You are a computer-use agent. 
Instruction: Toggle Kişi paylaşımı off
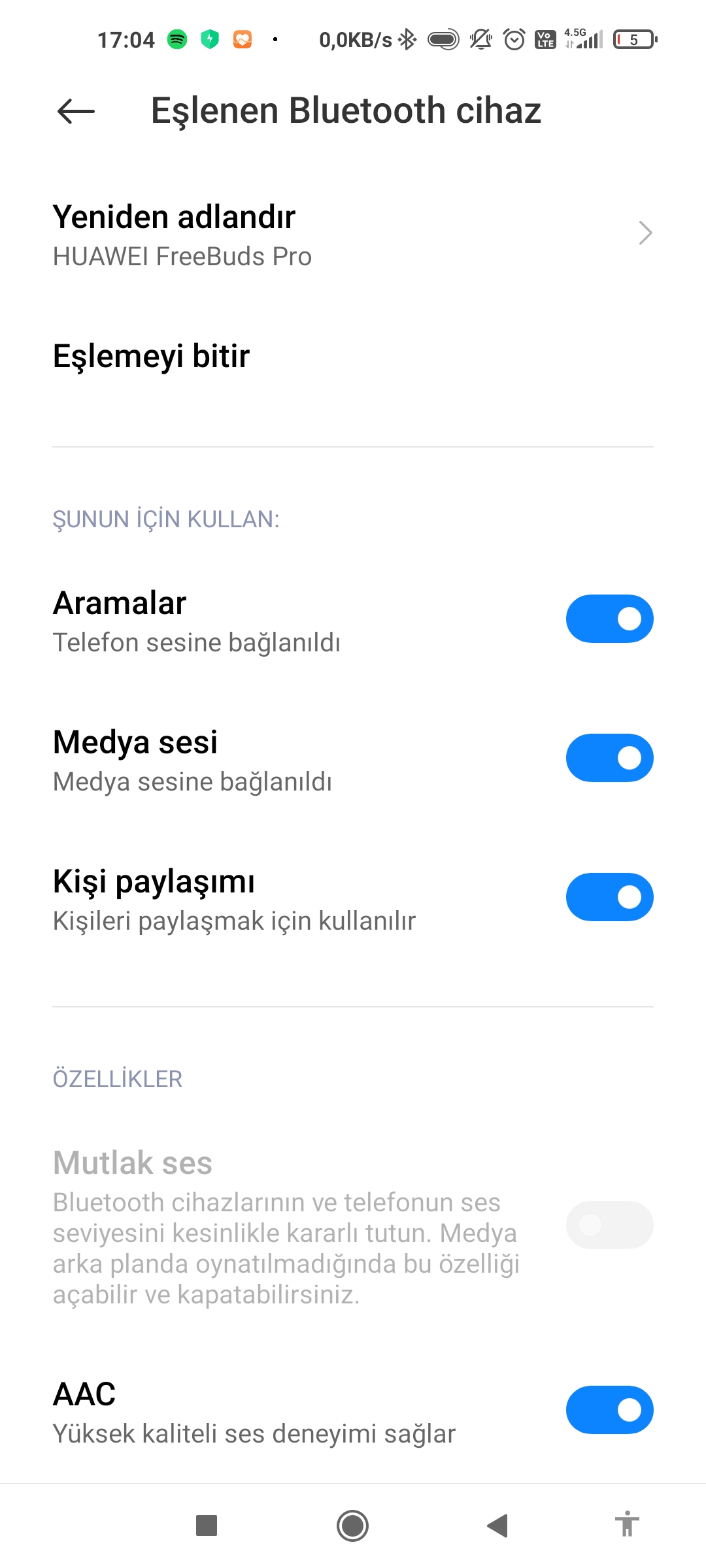click(609, 897)
